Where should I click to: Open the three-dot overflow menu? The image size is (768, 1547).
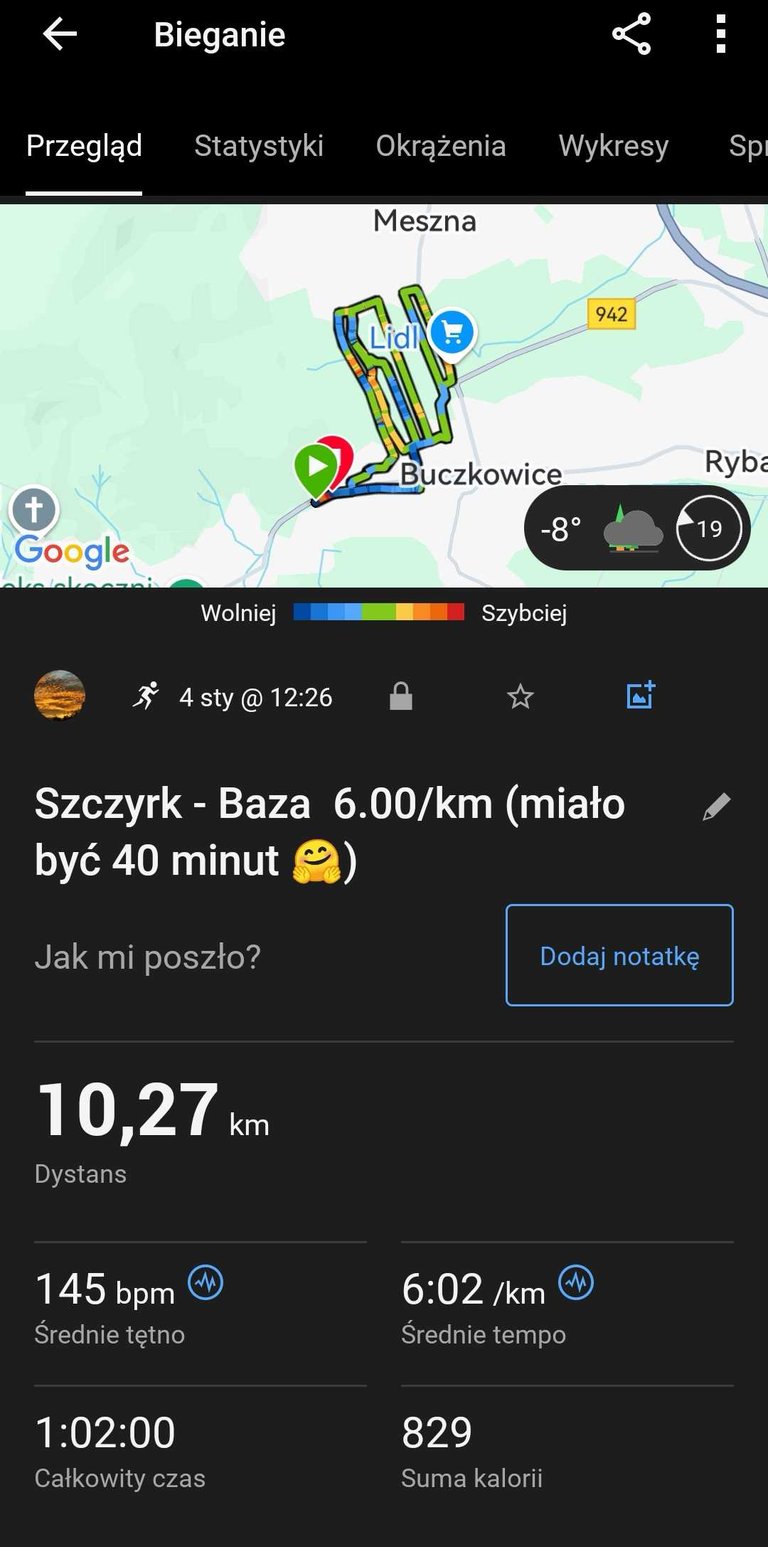point(720,35)
